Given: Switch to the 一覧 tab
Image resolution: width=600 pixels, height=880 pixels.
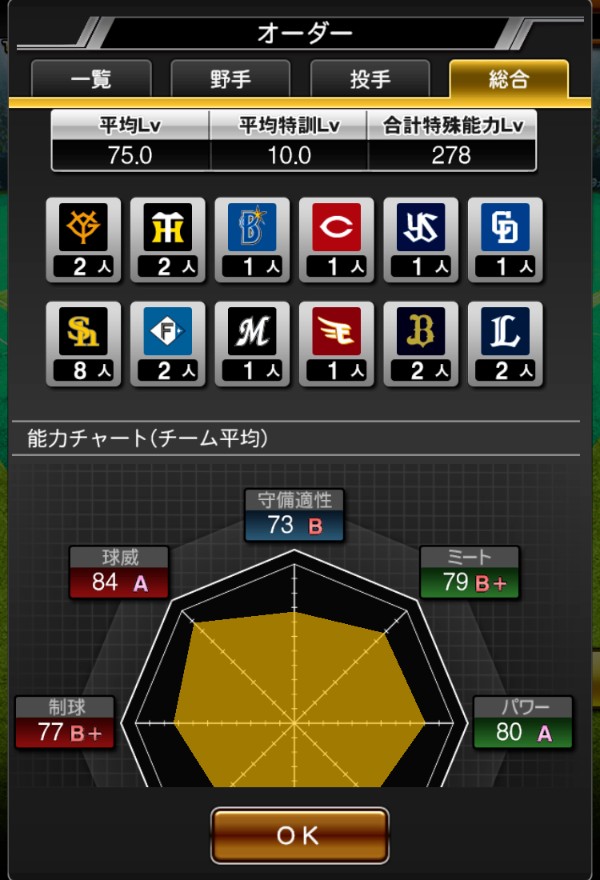Looking at the screenshot, I should [91, 80].
